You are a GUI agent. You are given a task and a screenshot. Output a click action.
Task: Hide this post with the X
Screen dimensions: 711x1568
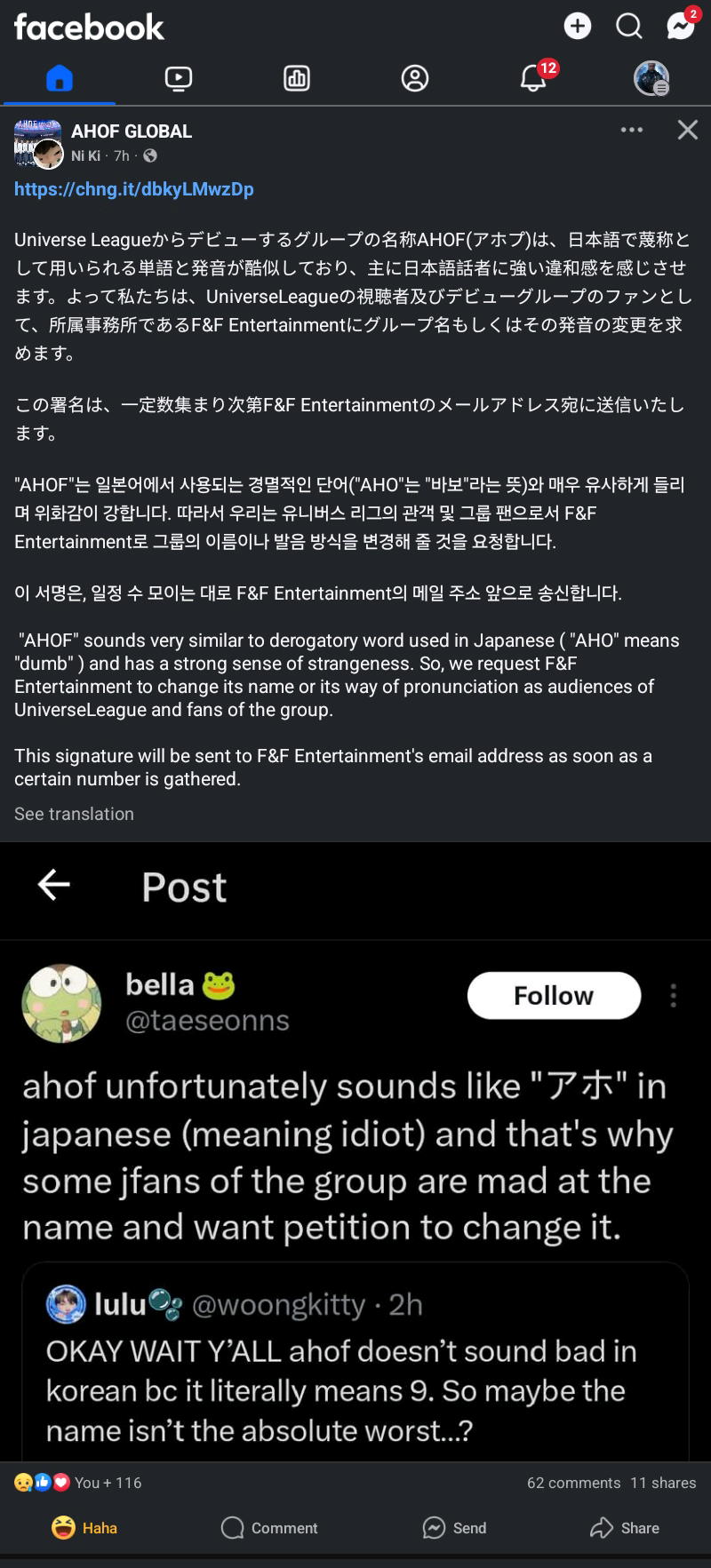click(x=688, y=131)
